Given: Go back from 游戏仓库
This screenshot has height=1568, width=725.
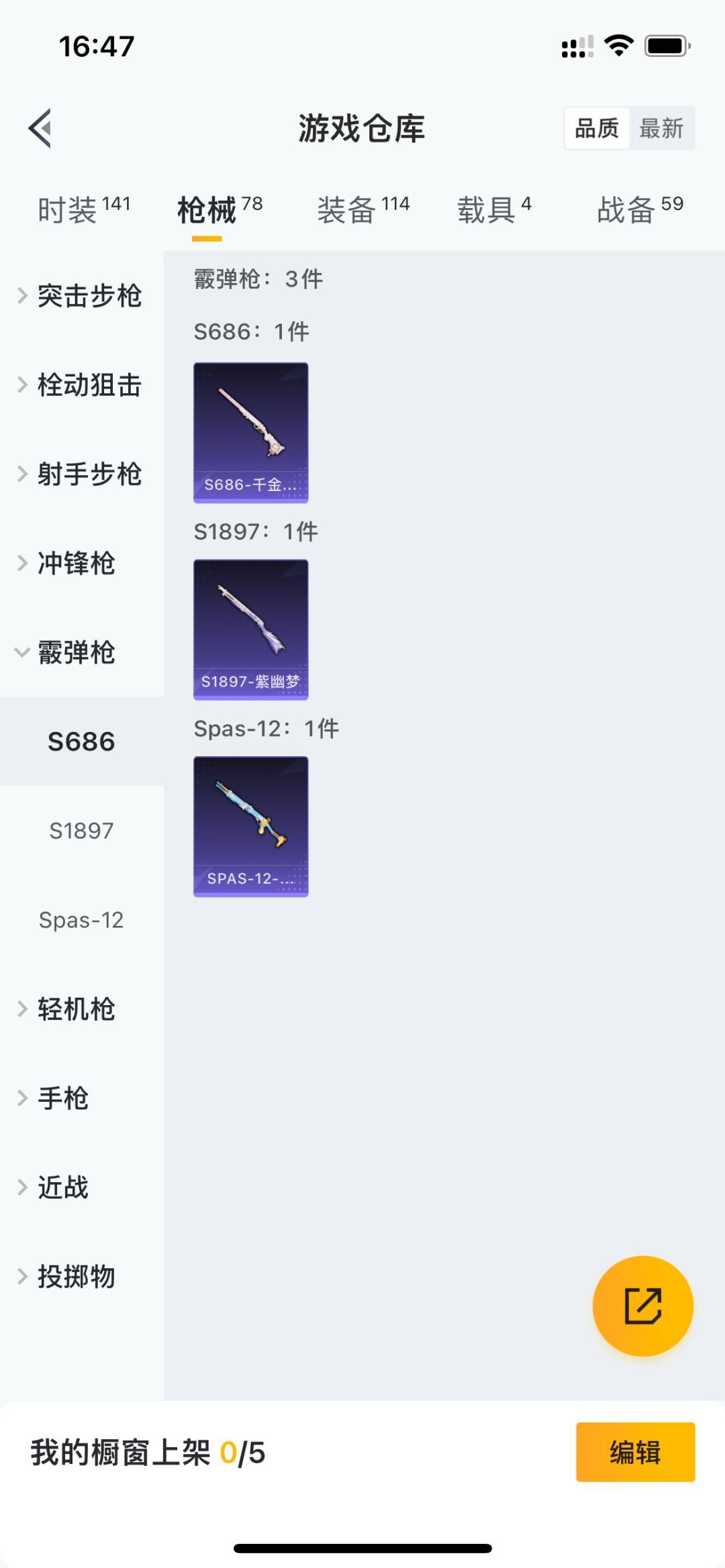Looking at the screenshot, I should click(x=40, y=128).
